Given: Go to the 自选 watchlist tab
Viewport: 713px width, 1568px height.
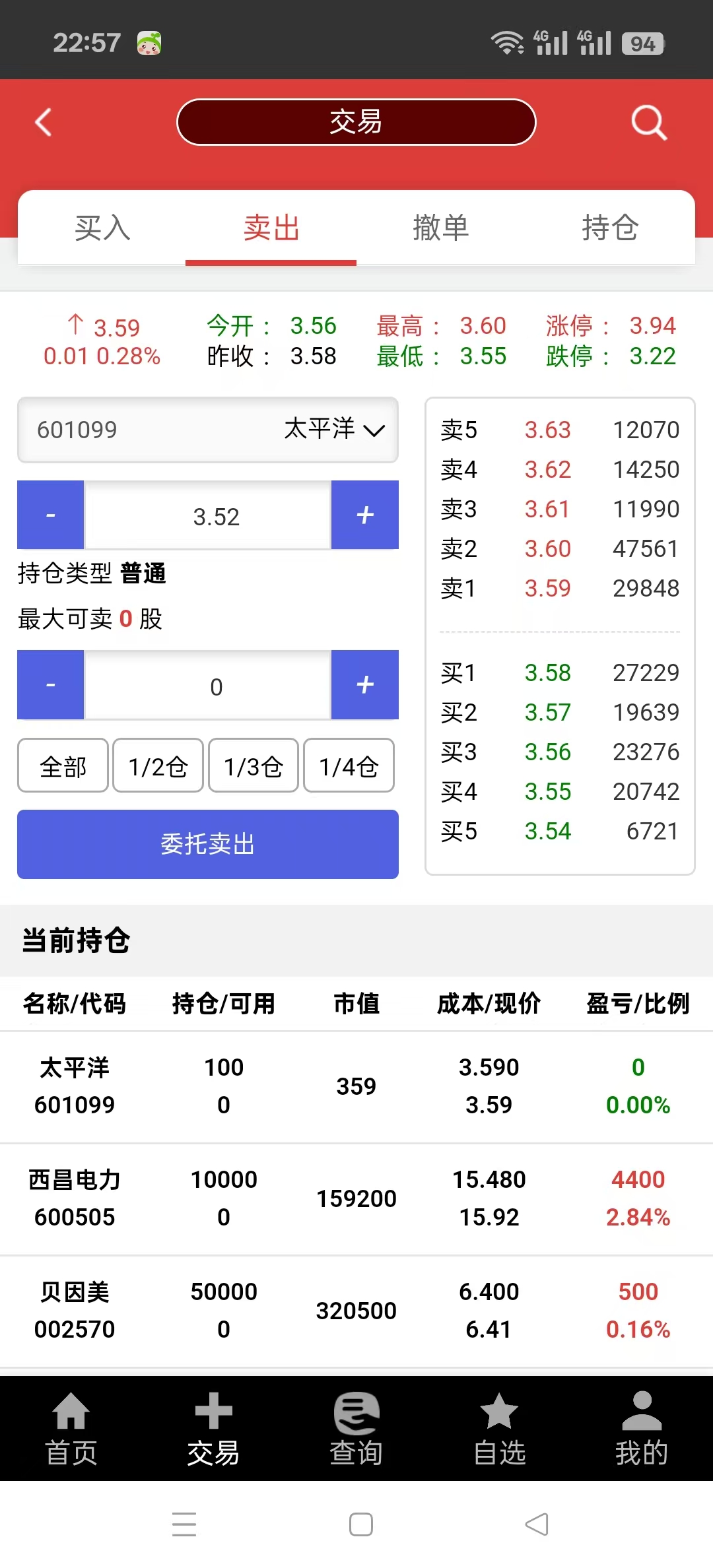Looking at the screenshot, I should click(499, 1428).
